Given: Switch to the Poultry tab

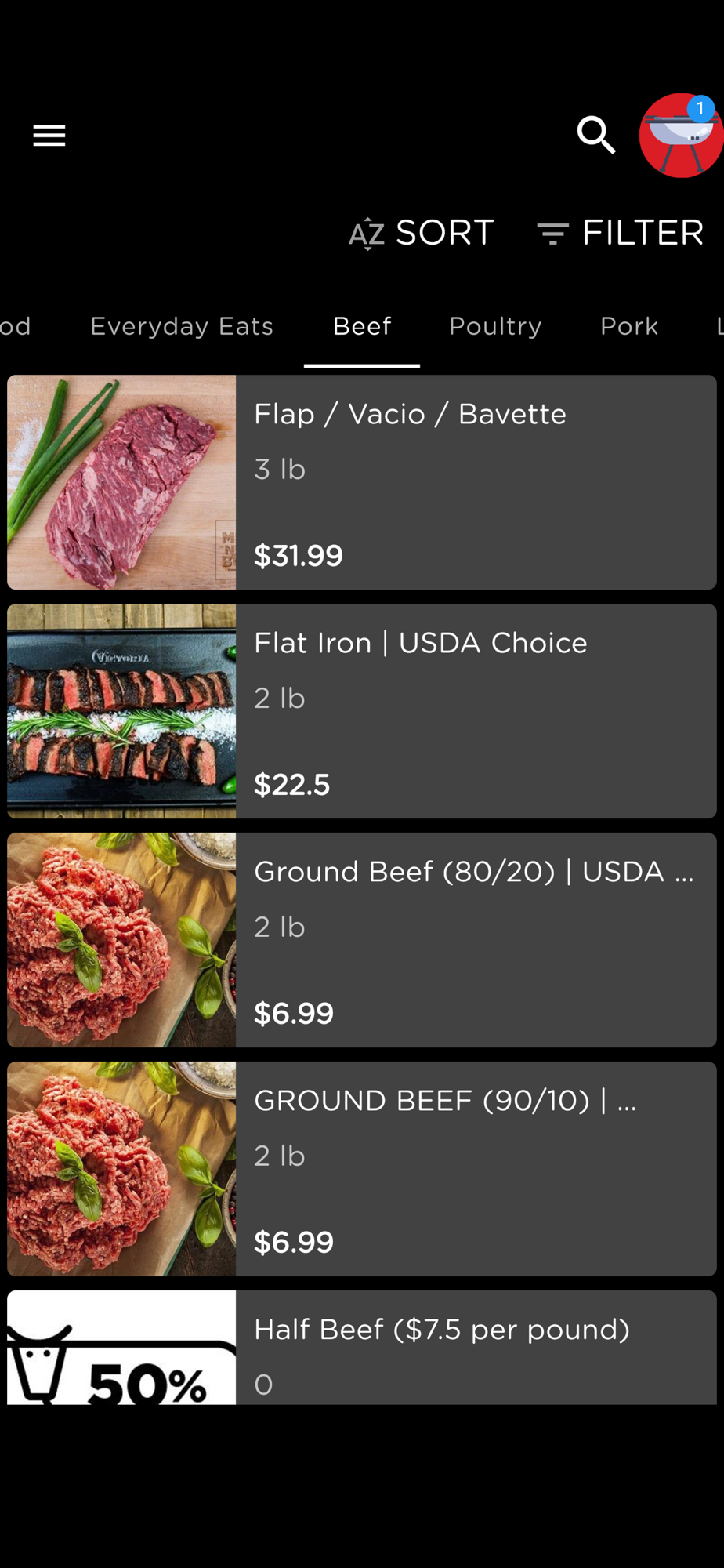Looking at the screenshot, I should coord(495,326).
